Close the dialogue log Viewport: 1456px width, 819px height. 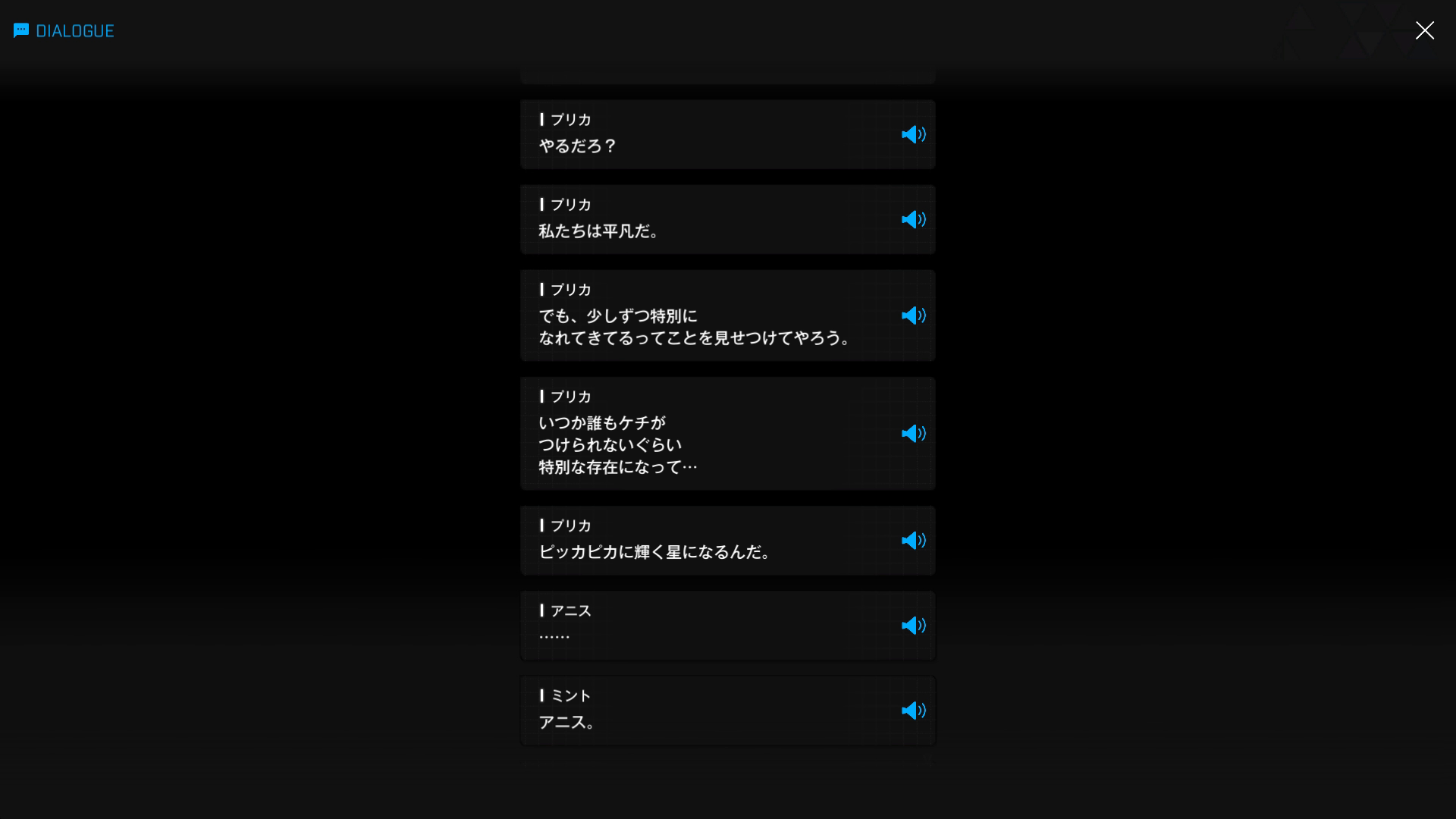(1424, 30)
